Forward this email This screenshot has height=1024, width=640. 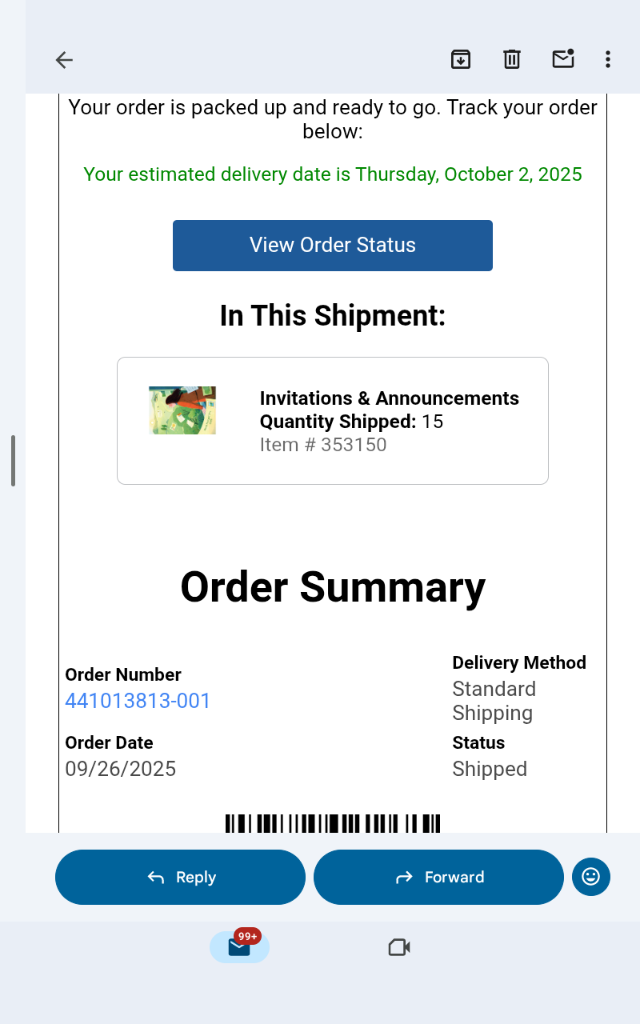438,877
